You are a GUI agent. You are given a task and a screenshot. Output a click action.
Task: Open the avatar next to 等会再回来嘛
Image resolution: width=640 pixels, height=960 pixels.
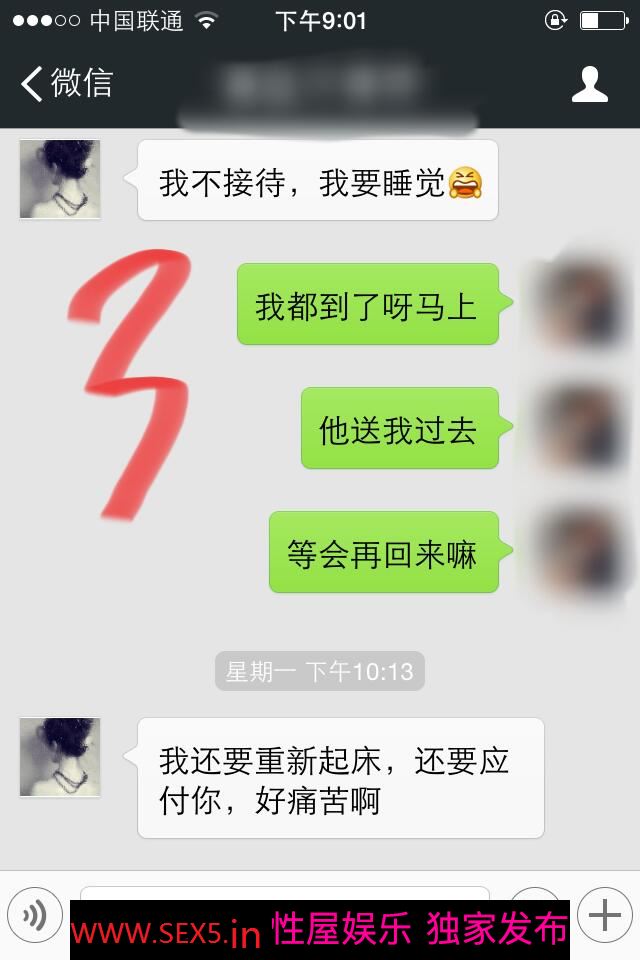579,552
